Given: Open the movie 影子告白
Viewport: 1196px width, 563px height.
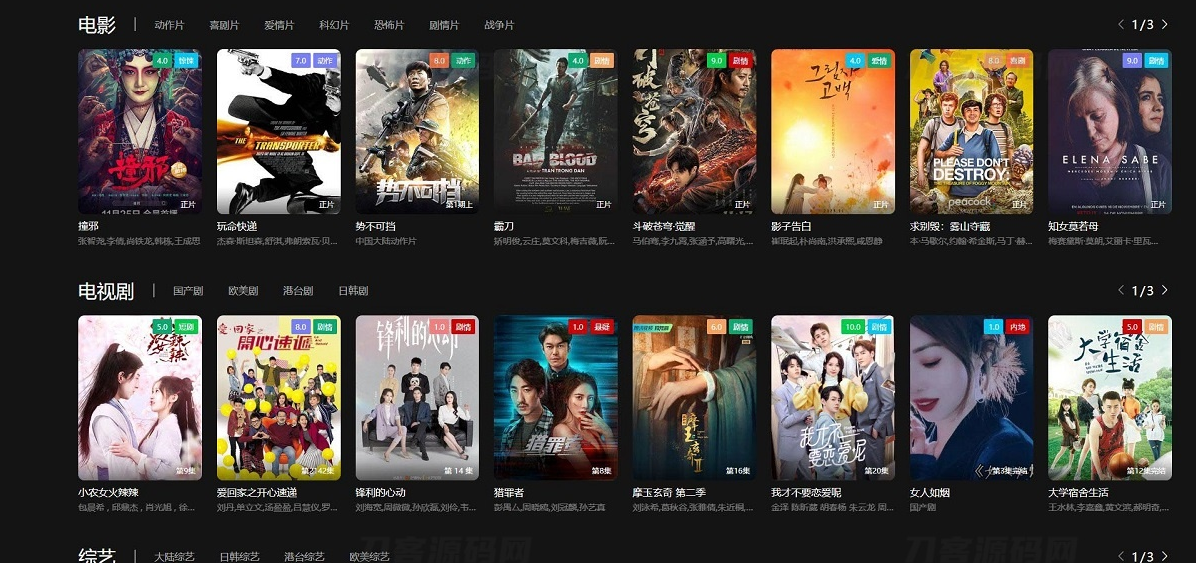Looking at the screenshot, I should tap(832, 132).
